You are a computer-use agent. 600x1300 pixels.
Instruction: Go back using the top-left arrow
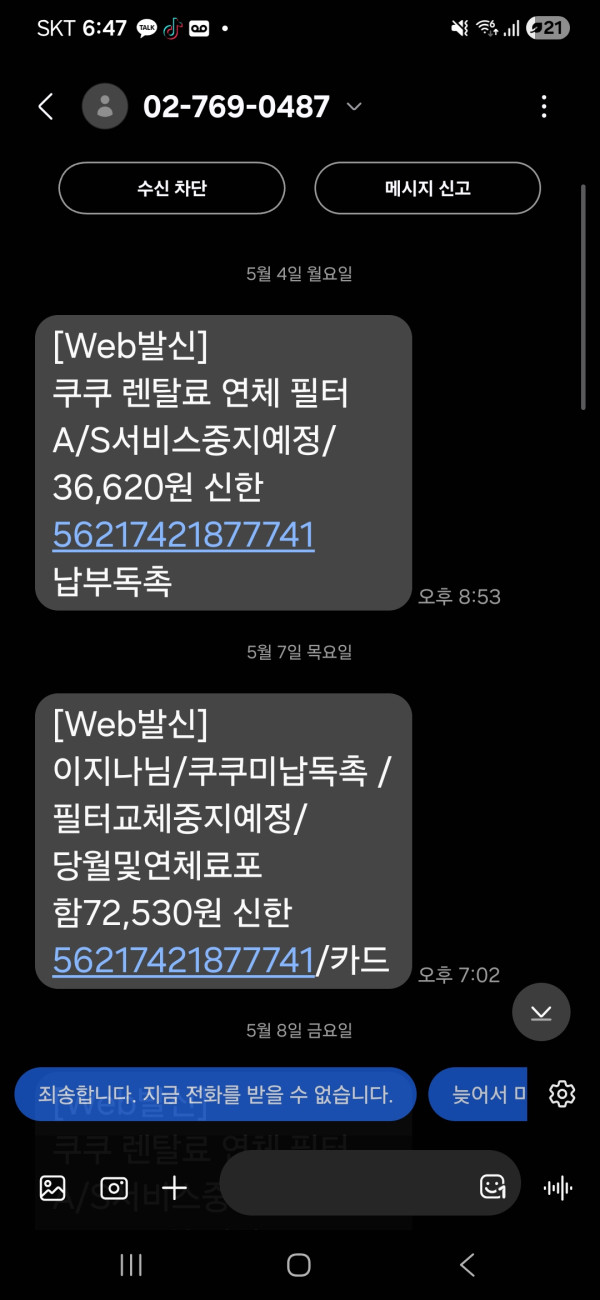click(45, 107)
